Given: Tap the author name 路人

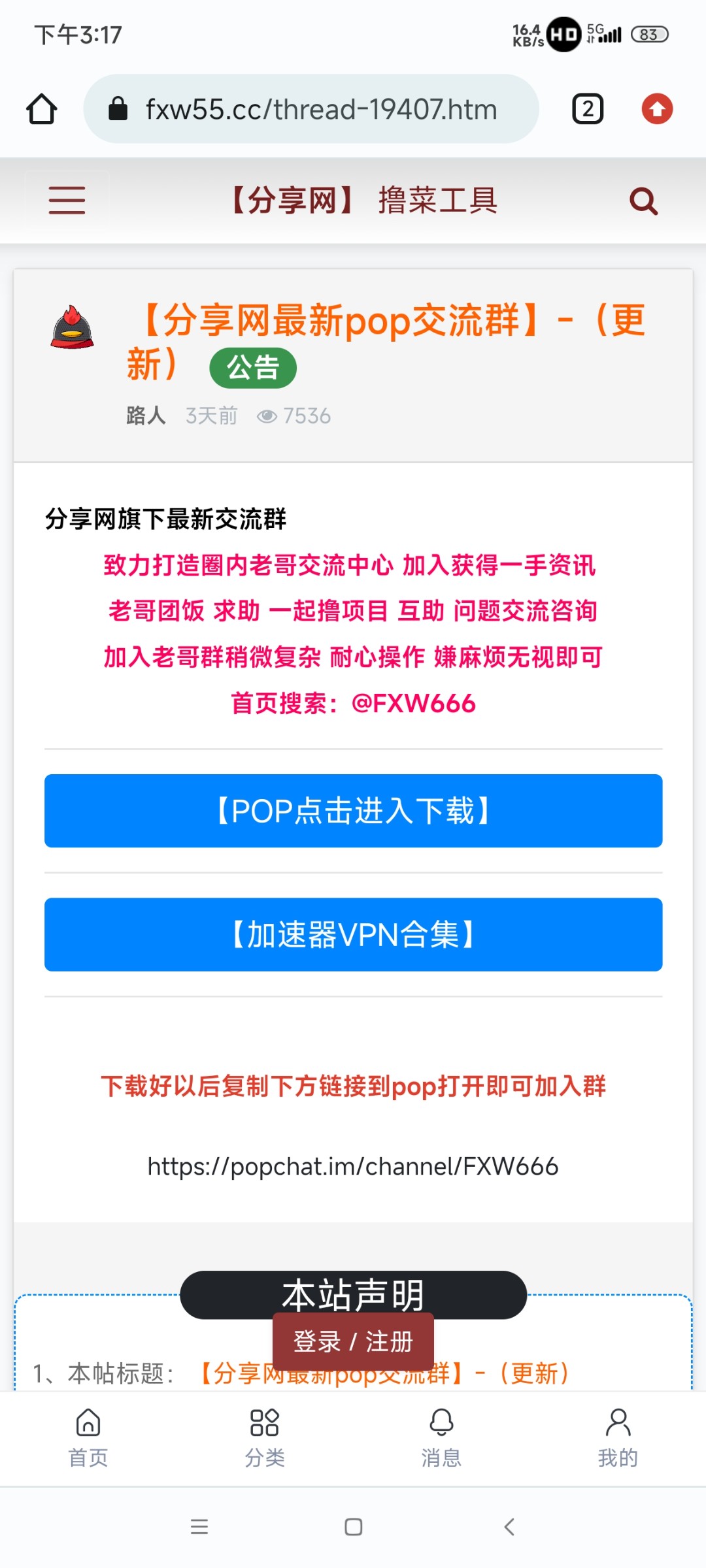Looking at the screenshot, I should tap(145, 415).
